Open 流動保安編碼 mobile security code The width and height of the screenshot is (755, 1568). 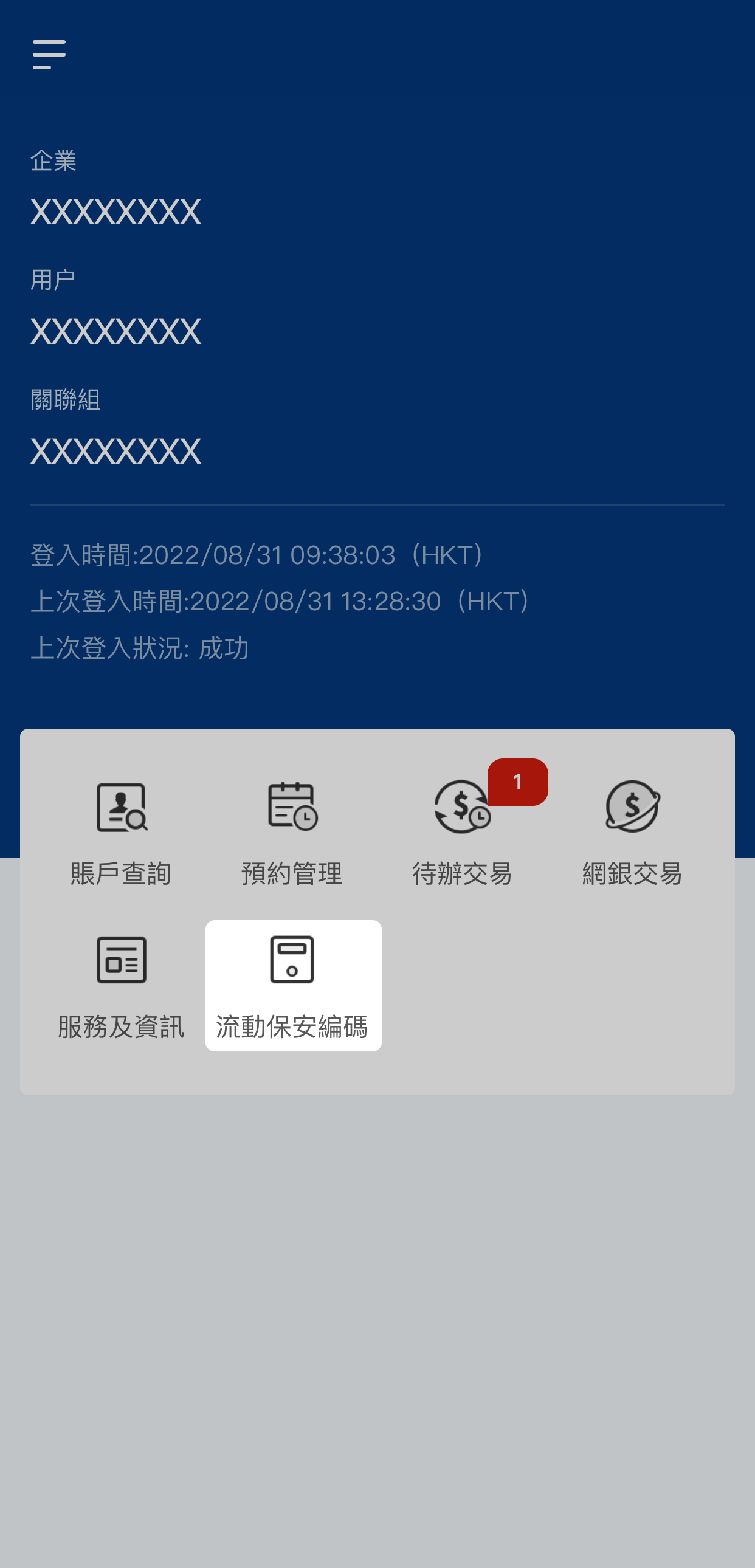[293, 986]
